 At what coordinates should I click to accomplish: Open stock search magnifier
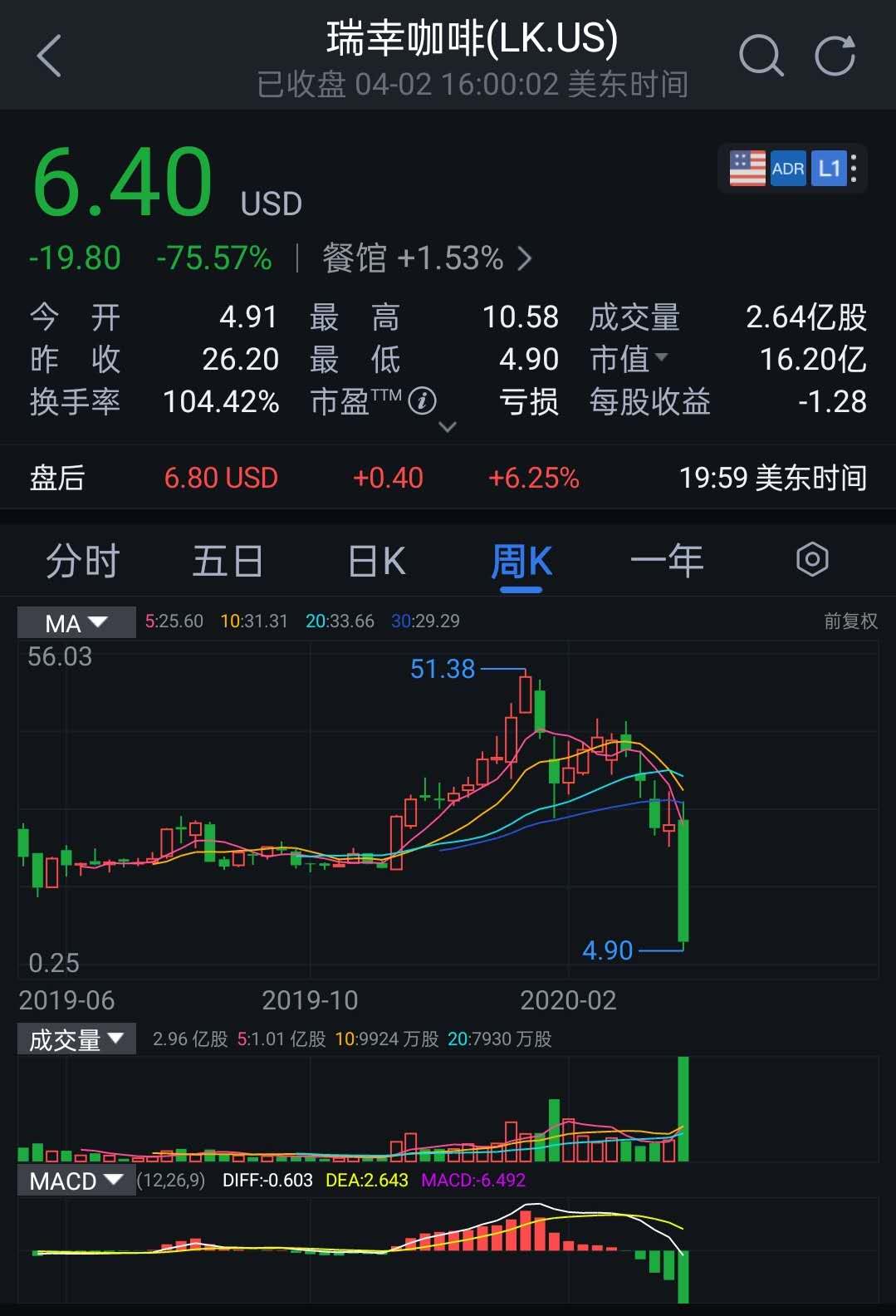coord(761,56)
